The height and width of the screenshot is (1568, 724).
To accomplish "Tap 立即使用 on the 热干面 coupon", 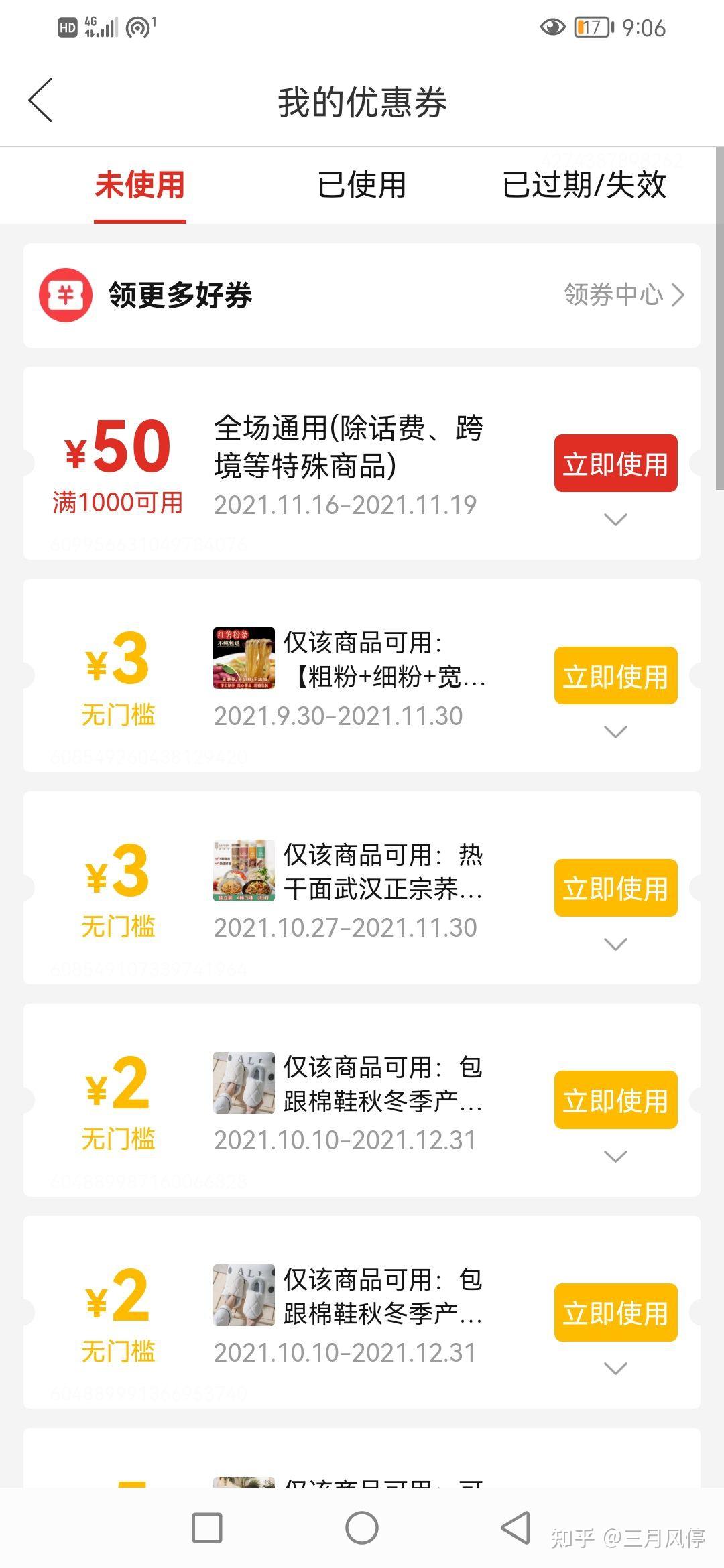I will (615, 889).
